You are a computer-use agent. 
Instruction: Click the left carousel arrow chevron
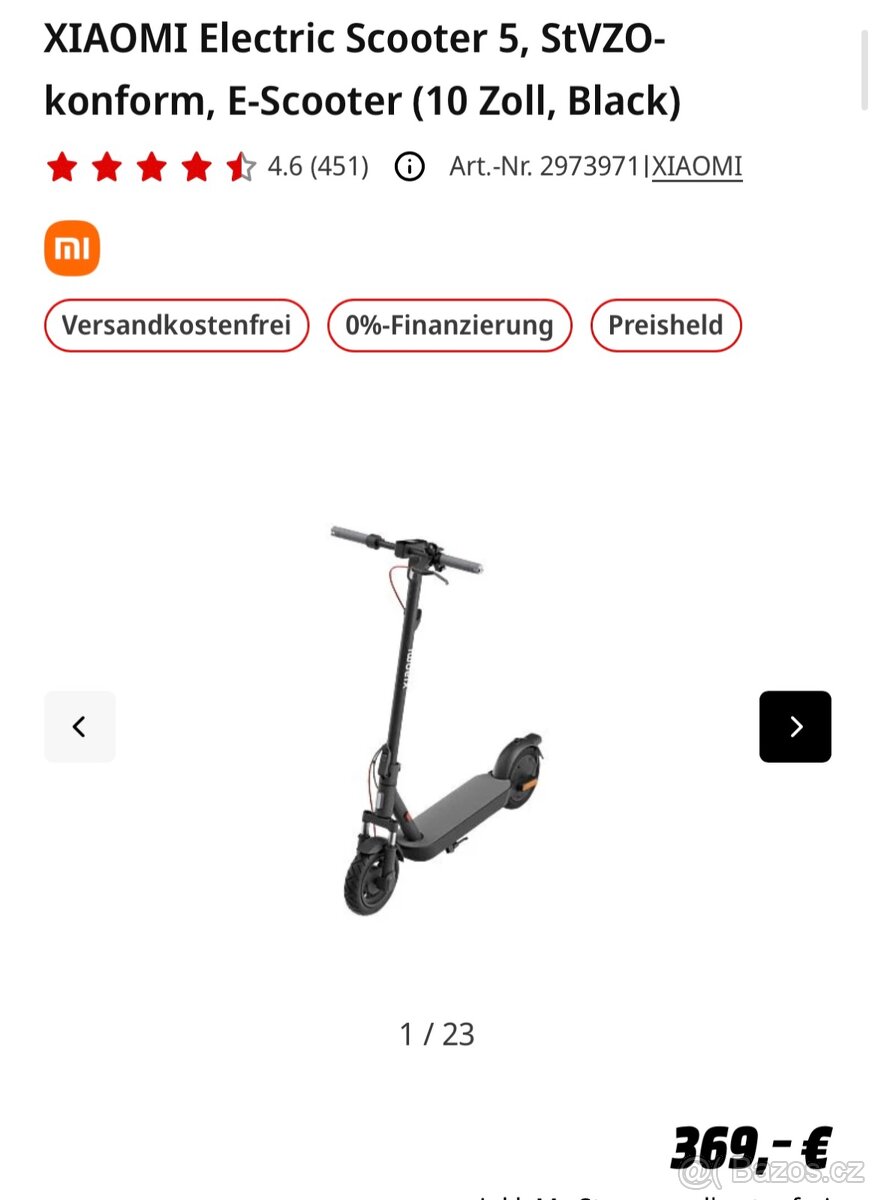coord(80,727)
